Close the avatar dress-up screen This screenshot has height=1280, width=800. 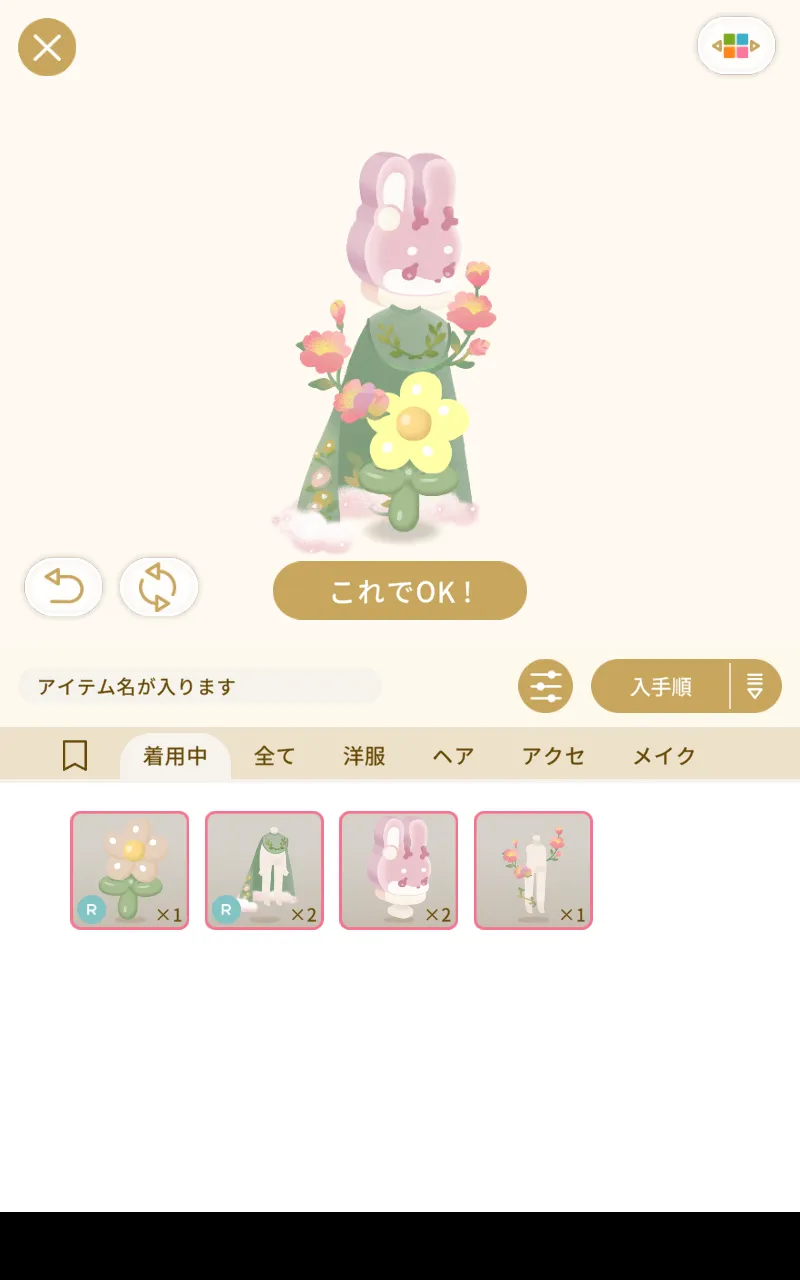point(47,47)
